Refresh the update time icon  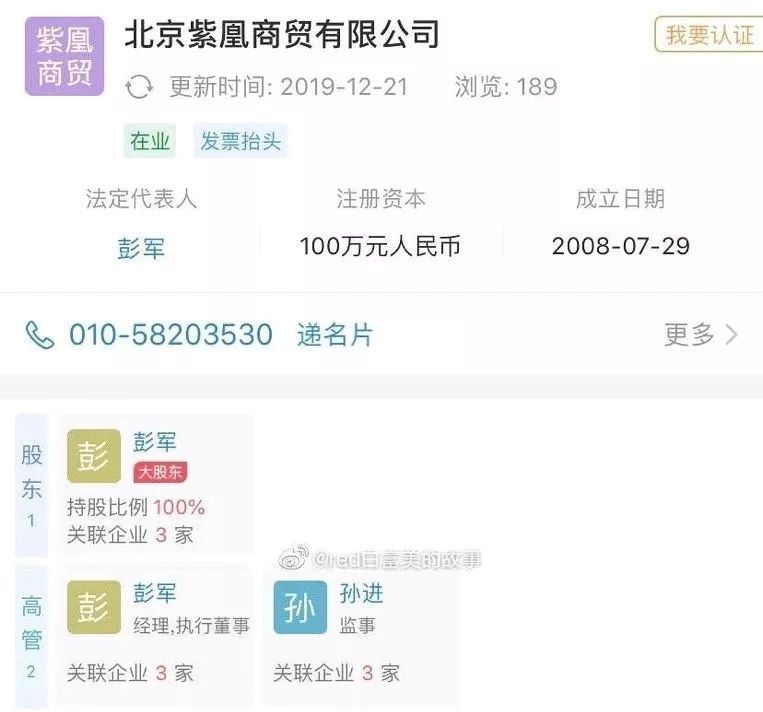tap(139, 87)
